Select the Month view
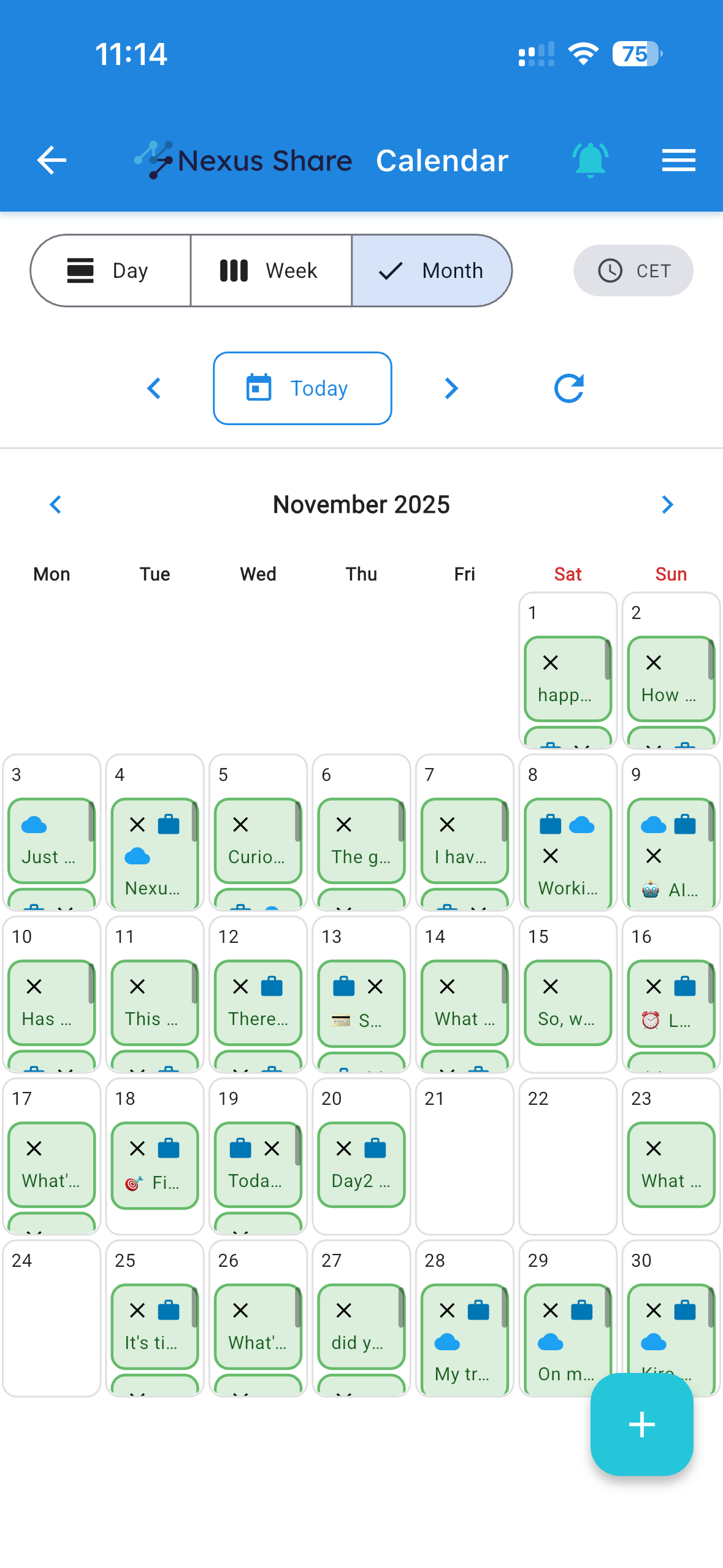The width and height of the screenshot is (723, 1568). [432, 271]
